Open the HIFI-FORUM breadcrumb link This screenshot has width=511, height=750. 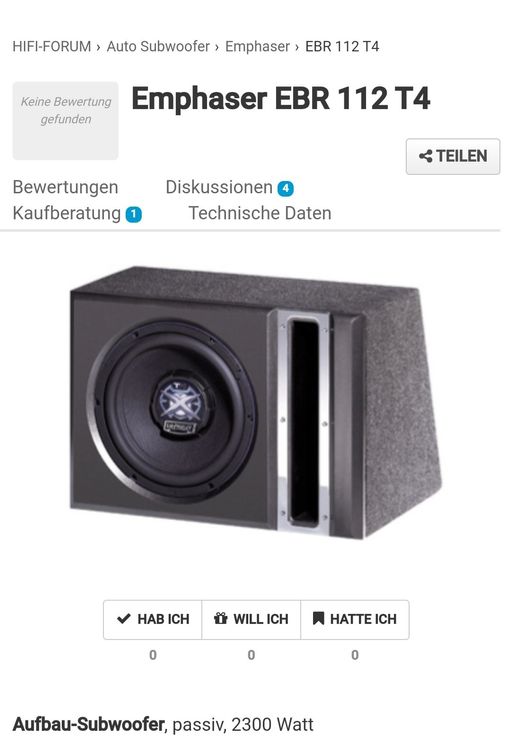click(52, 46)
